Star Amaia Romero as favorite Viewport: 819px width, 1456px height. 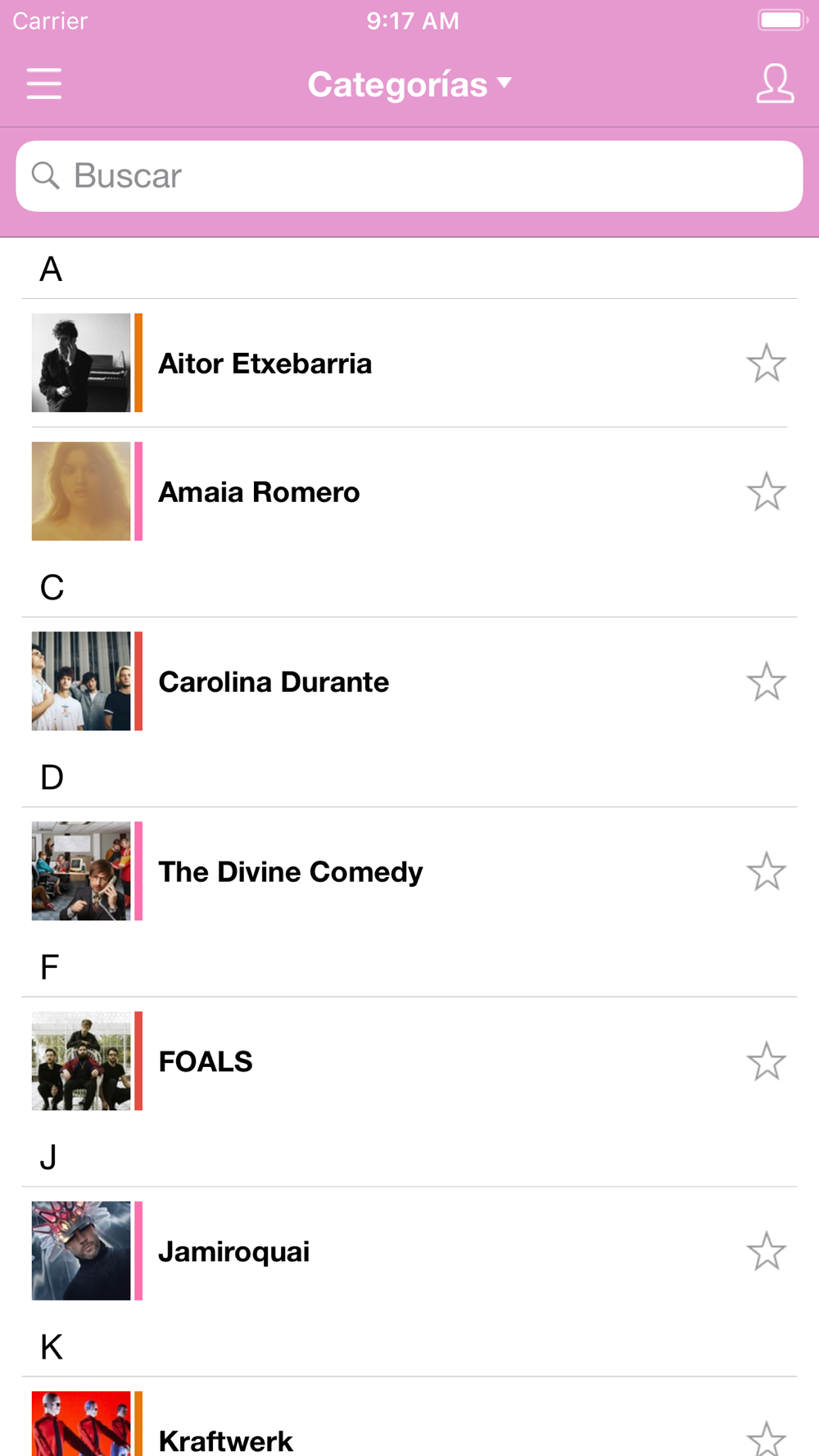(767, 492)
